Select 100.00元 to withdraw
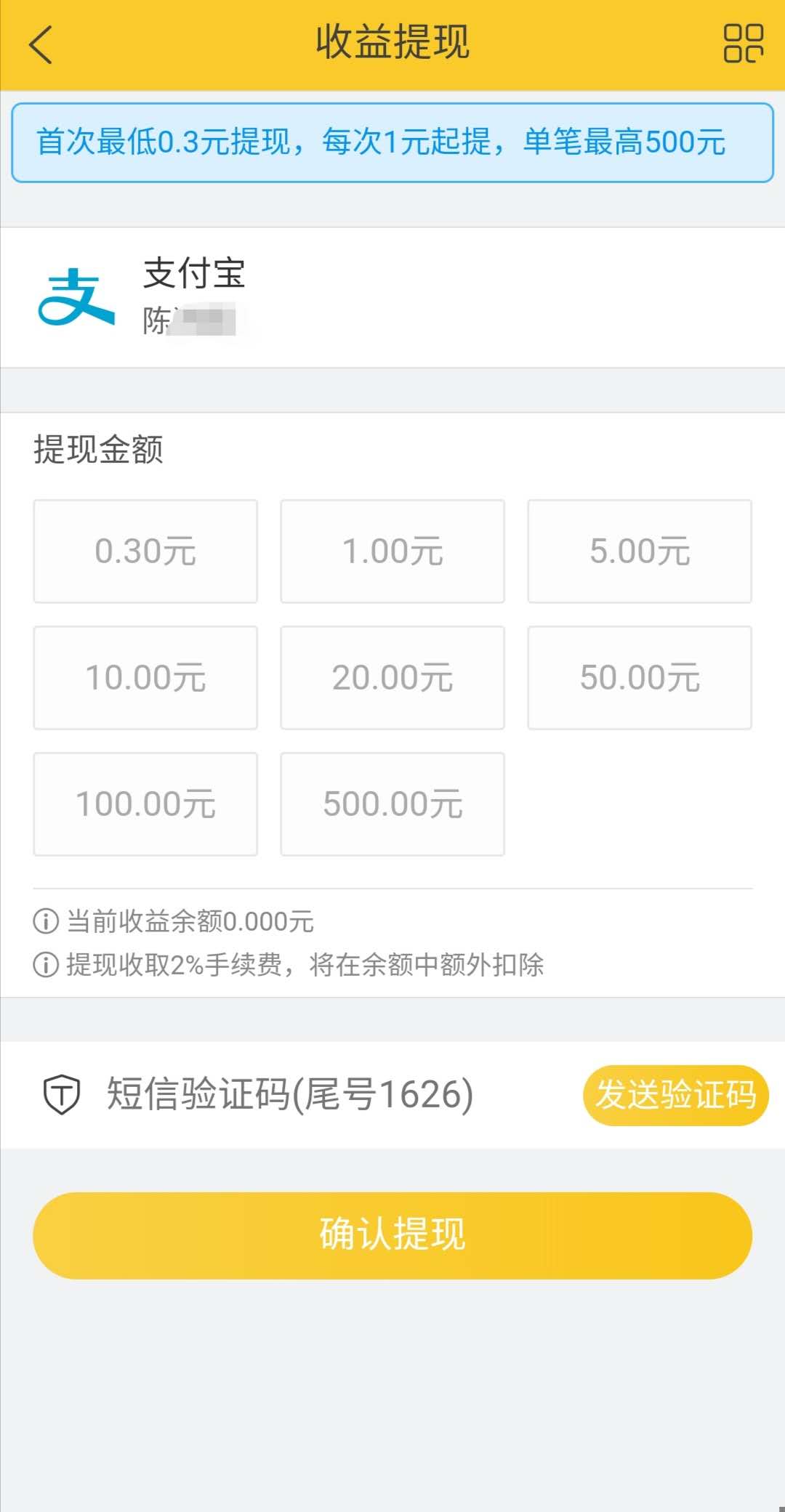Screen dimensions: 785x1512 pos(145,804)
